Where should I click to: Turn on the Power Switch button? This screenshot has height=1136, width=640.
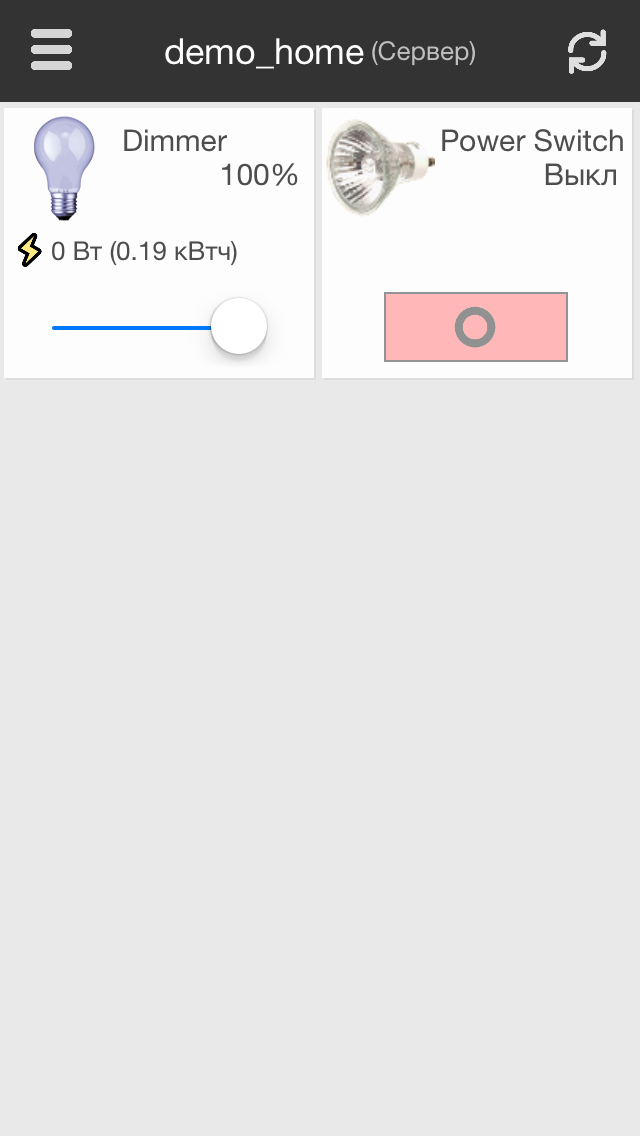(475, 327)
